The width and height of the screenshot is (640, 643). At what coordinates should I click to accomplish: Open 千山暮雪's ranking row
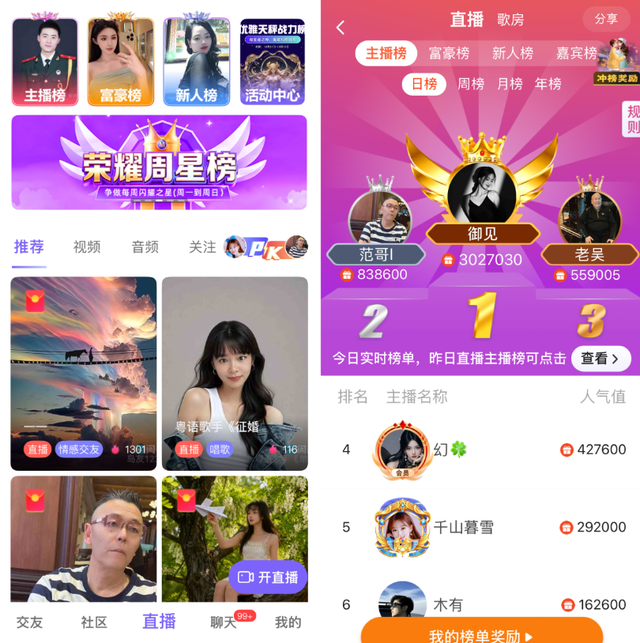tap(480, 527)
